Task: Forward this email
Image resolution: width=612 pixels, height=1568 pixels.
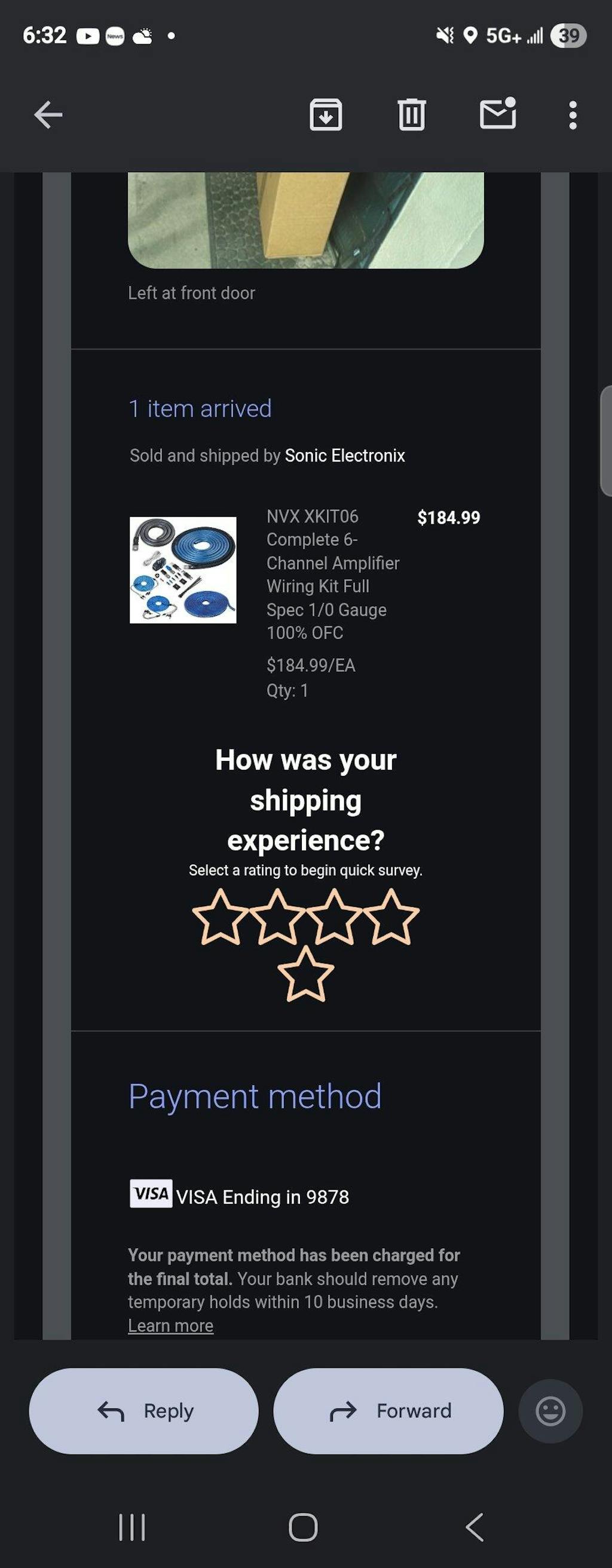Action: pyautogui.click(x=388, y=1411)
